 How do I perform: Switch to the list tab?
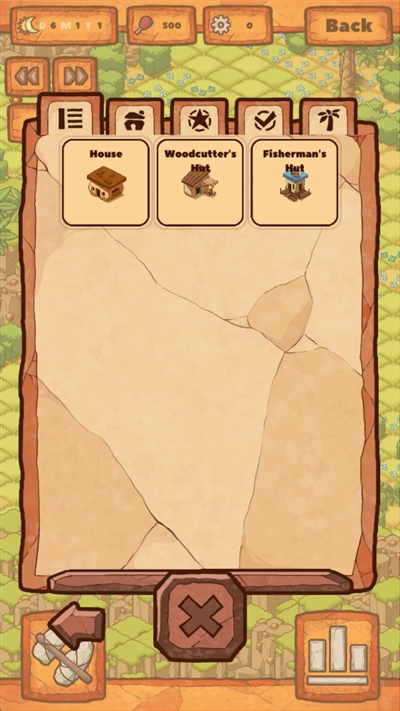[71, 116]
